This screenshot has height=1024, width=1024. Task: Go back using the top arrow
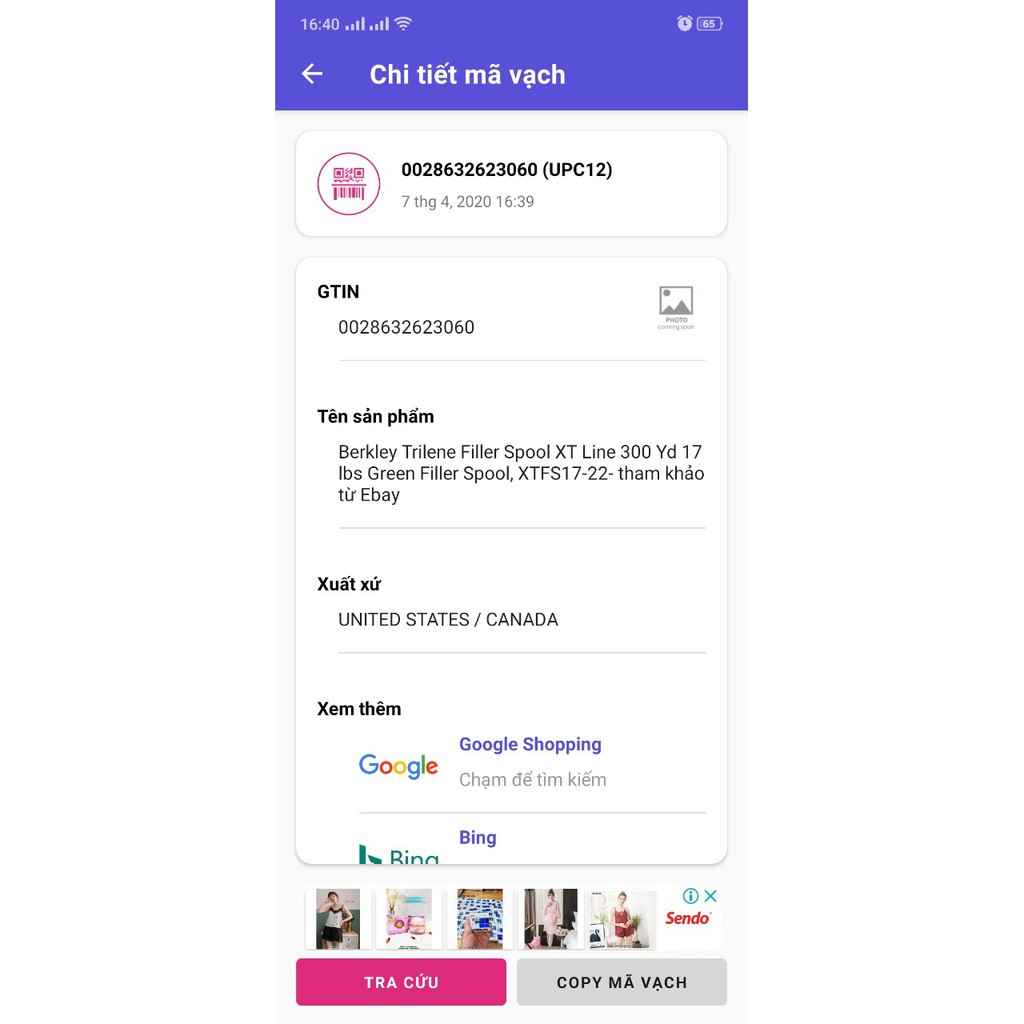click(312, 74)
